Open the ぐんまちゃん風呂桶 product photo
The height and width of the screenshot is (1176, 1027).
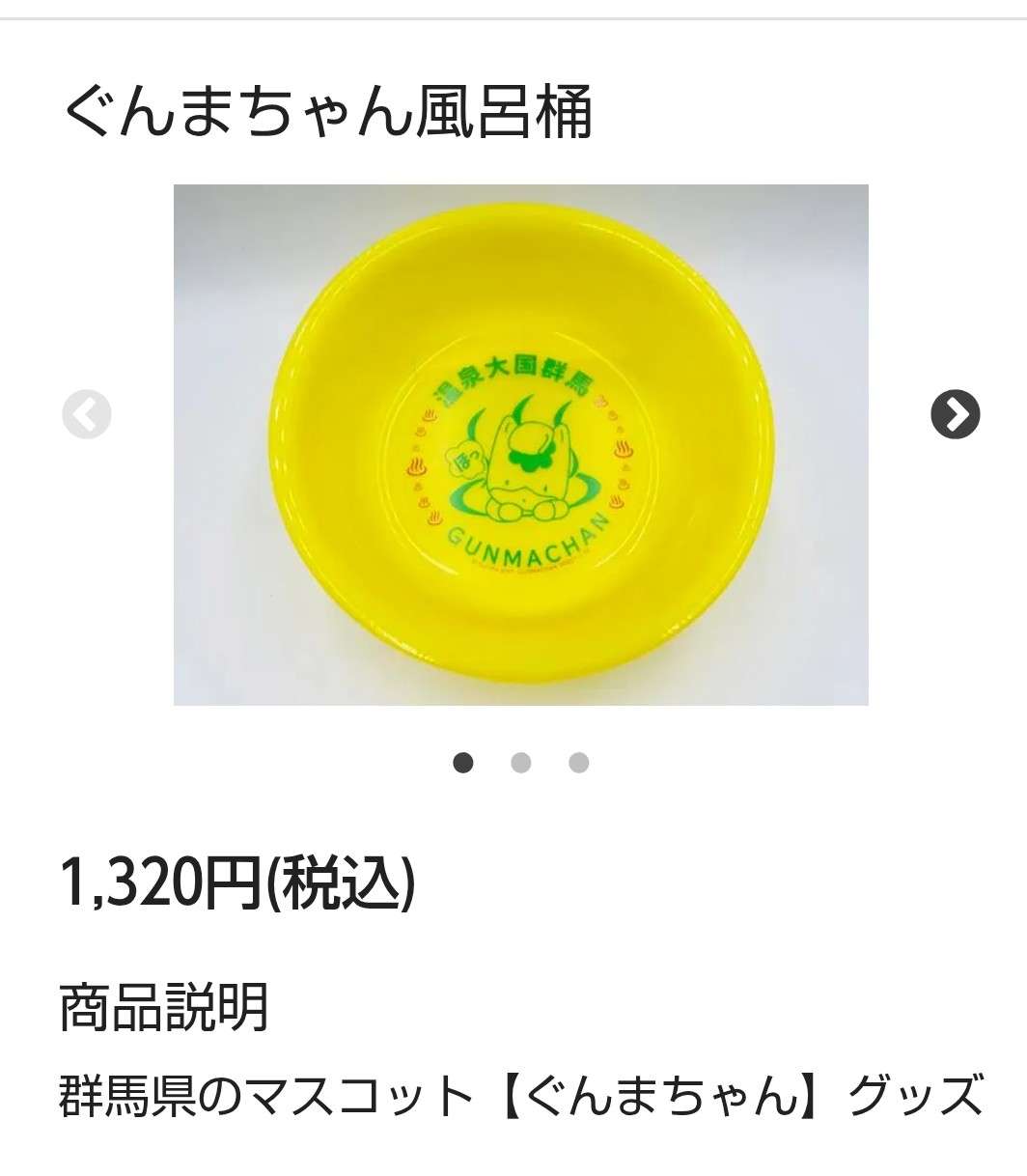coord(520,444)
